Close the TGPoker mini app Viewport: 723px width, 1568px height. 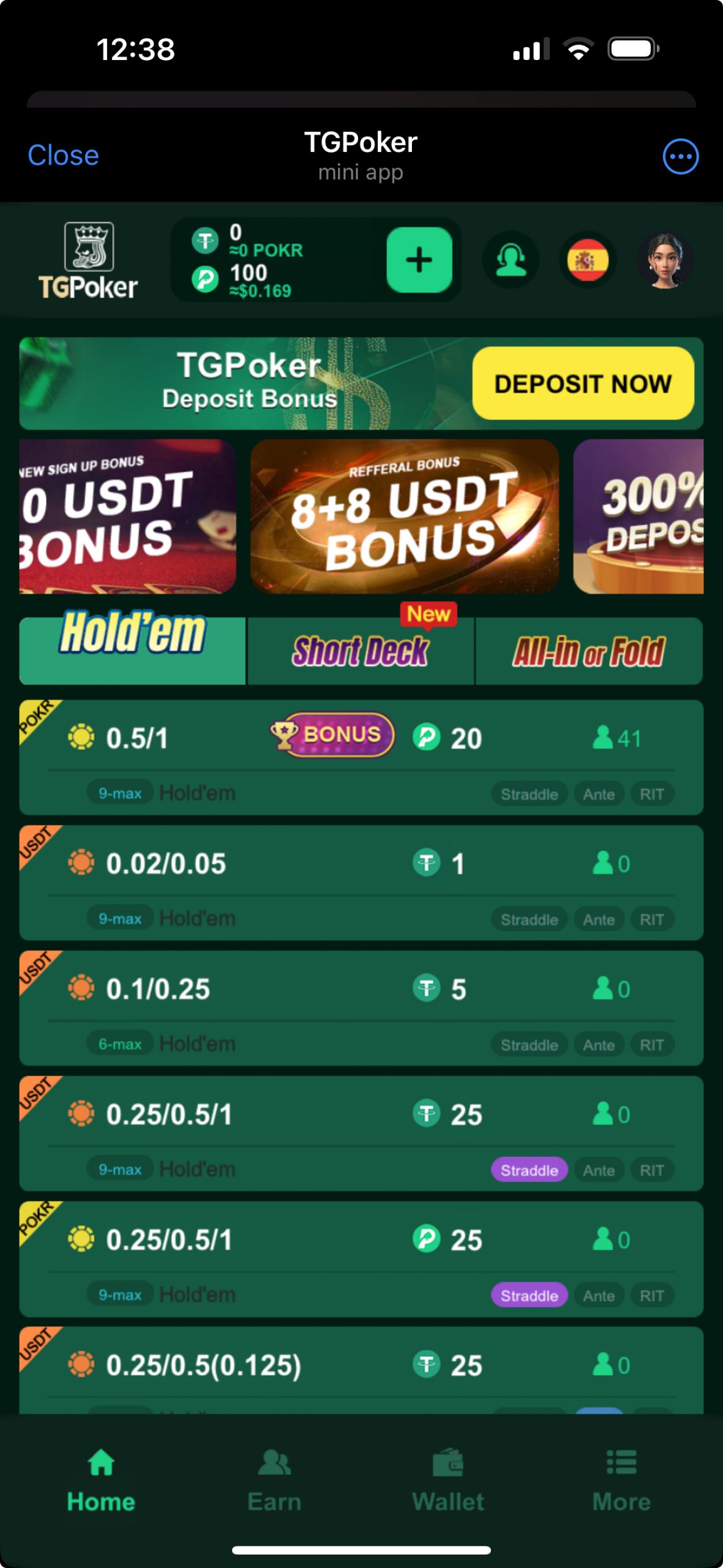pyautogui.click(x=63, y=156)
